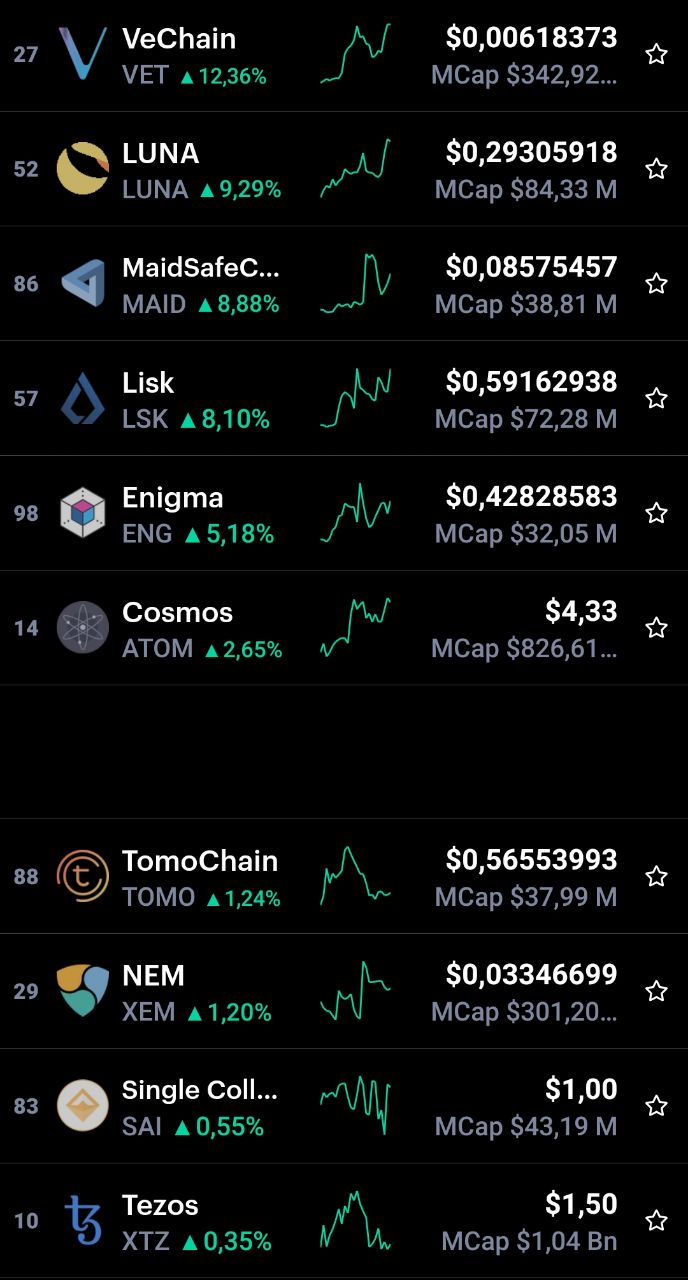Open the LUNA coin details
688x1280 pixels.
(344, 169)
